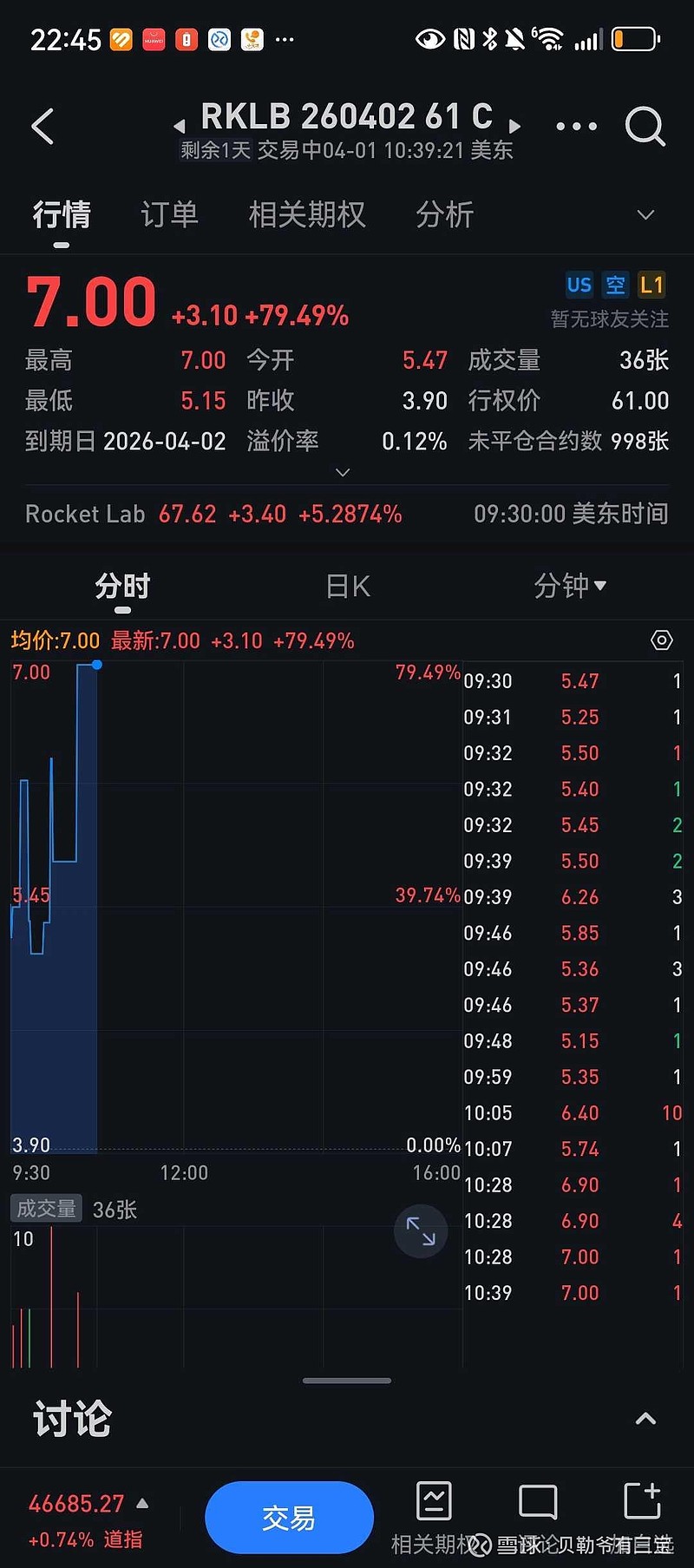Expand the 讨论 section
This screenshot has height=1568, width=694.
tap(645, 1420)
